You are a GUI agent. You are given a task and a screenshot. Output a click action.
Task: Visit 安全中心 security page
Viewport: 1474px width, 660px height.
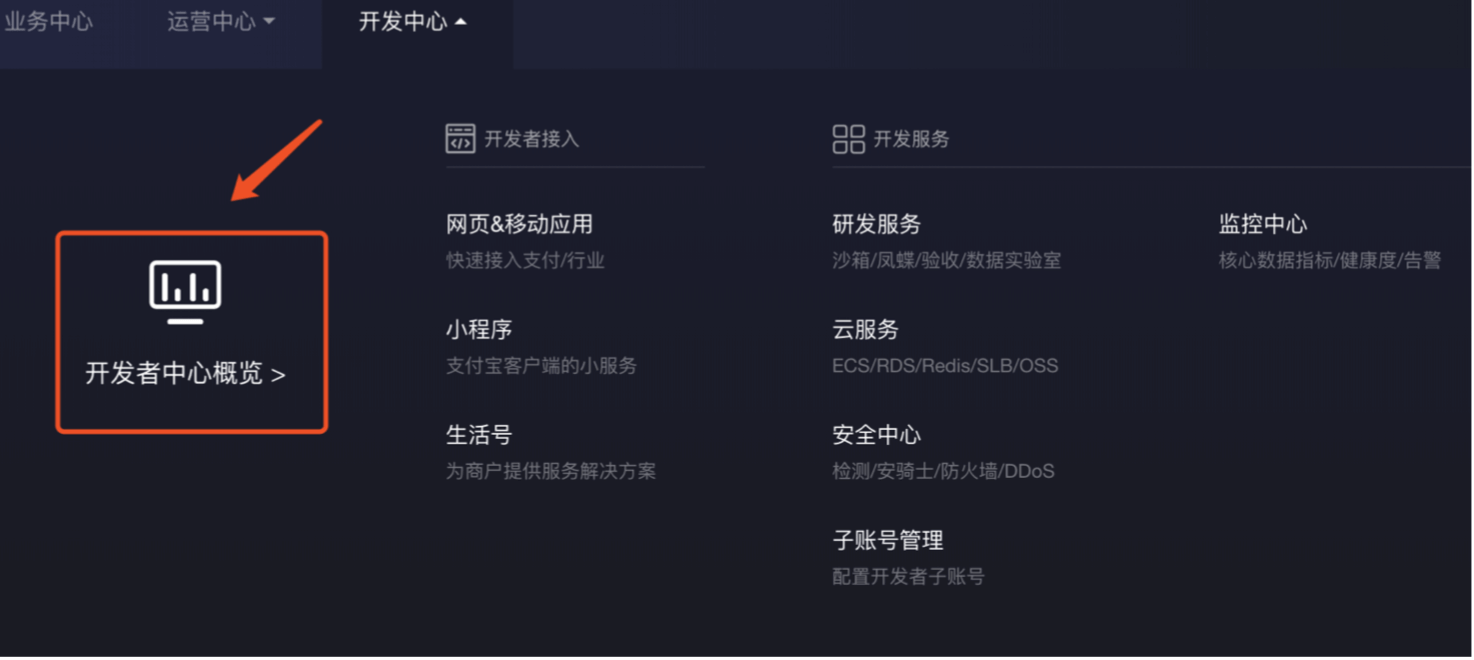(876, 435)
